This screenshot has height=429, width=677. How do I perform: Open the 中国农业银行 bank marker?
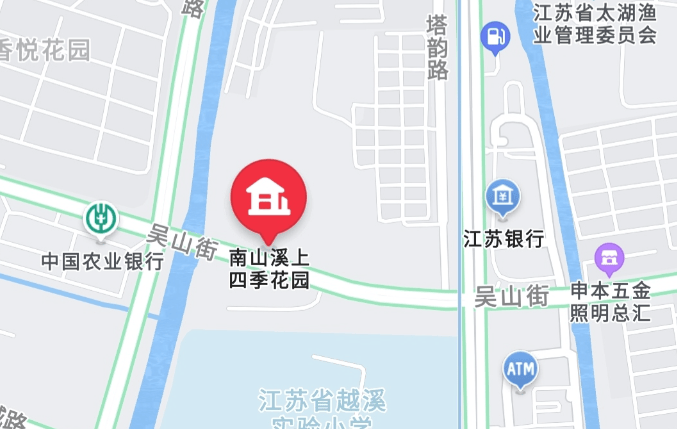click(x=101, y=218)
